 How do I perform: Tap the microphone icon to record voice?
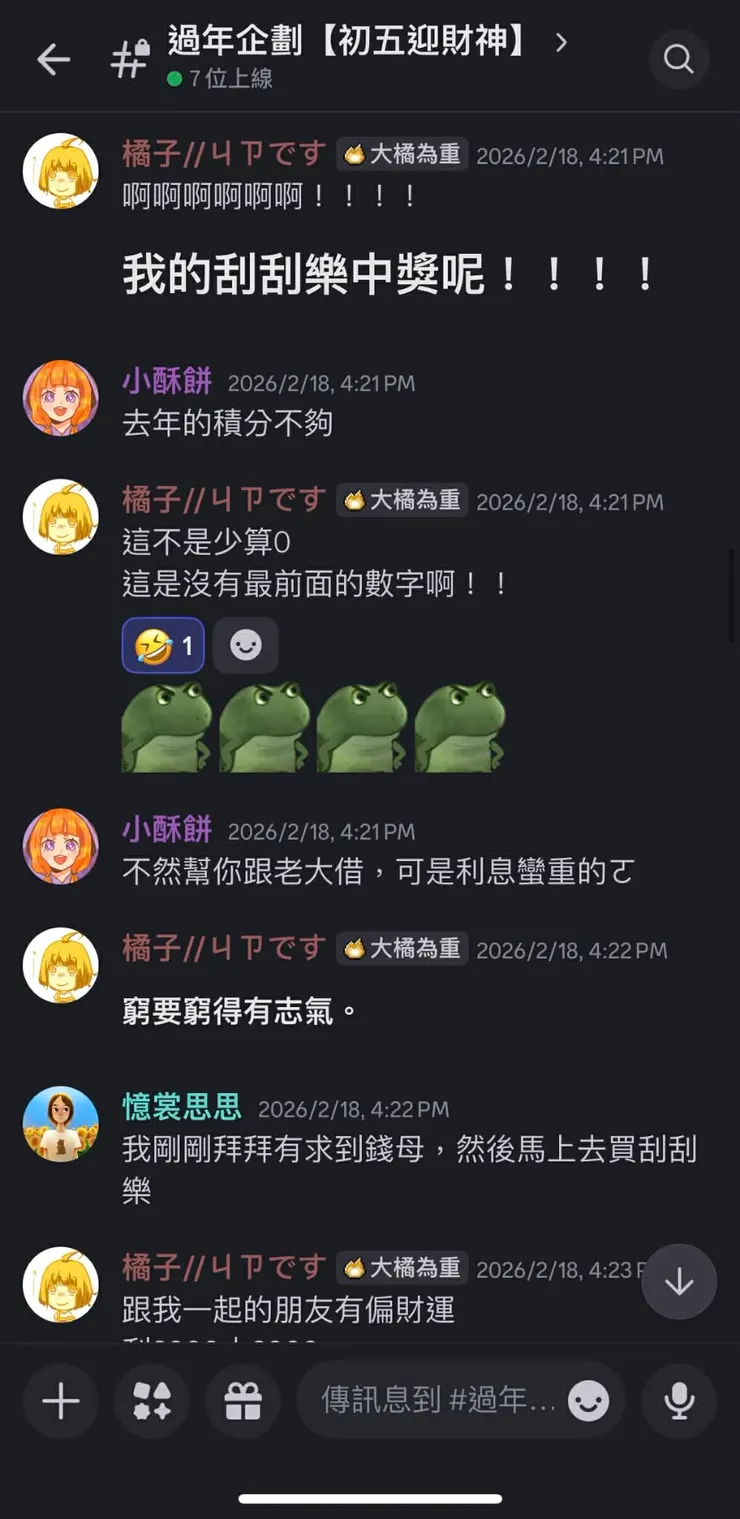(x=679, y=1401)
